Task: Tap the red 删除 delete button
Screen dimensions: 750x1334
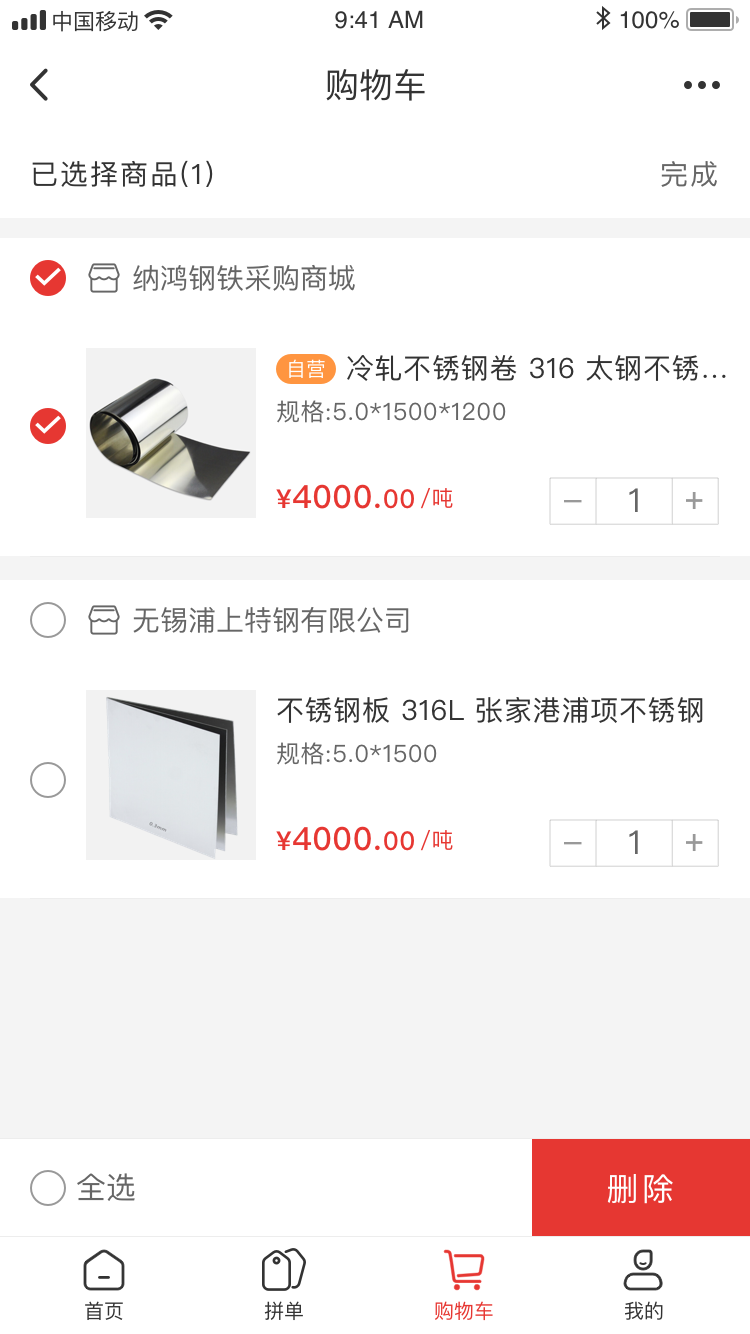Action: [641, 1187]
